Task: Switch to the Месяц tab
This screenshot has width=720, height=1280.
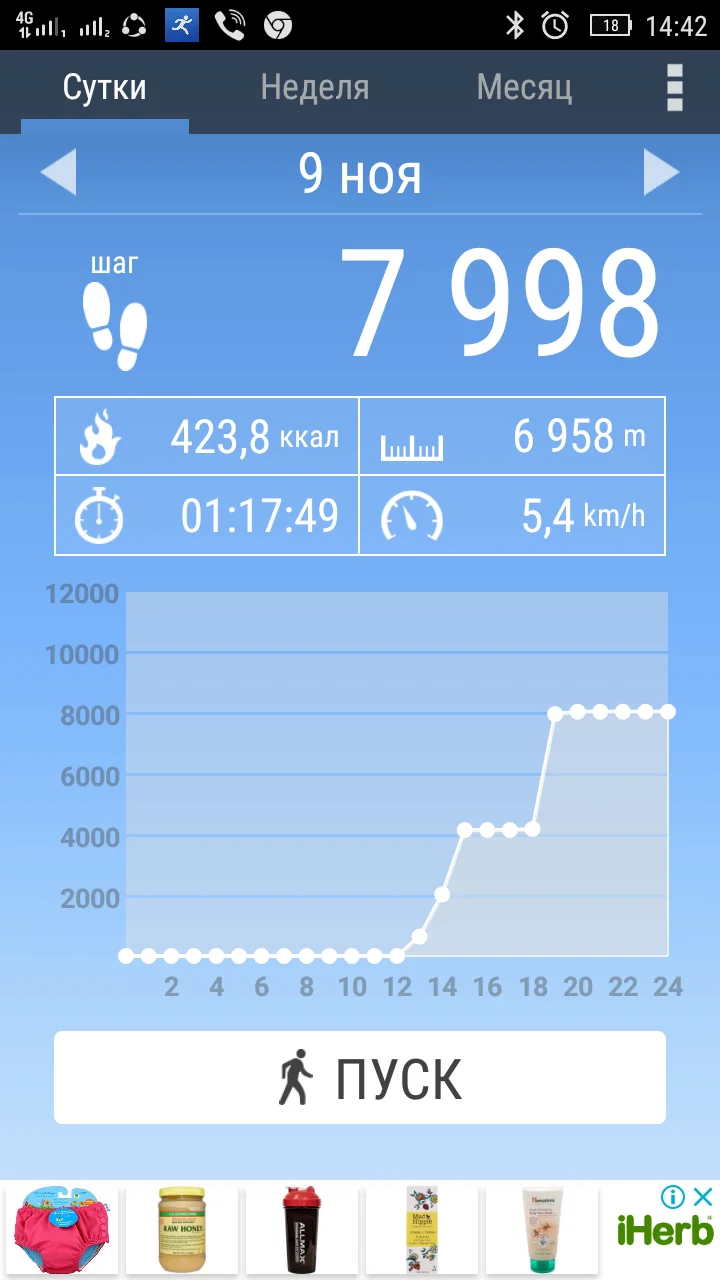Action: [x=524, y=88]
